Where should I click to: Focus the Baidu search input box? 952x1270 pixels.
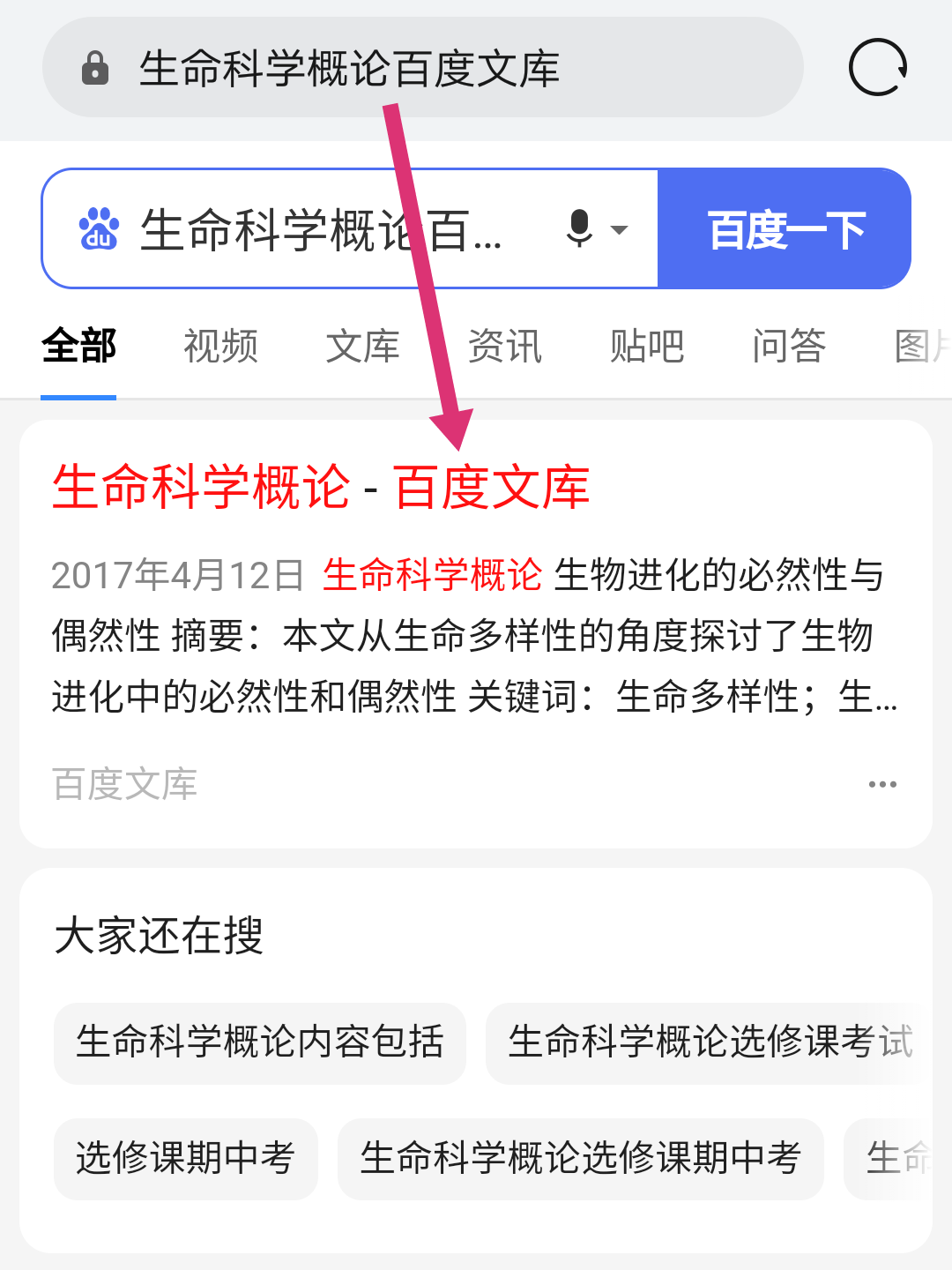317,229
